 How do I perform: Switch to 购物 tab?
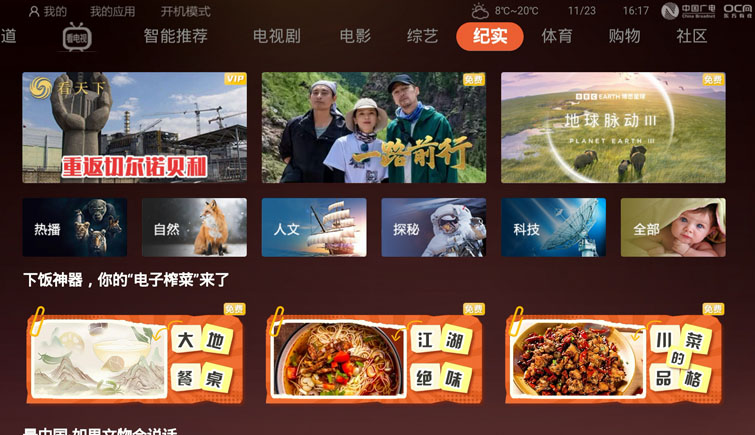point(624,37)
